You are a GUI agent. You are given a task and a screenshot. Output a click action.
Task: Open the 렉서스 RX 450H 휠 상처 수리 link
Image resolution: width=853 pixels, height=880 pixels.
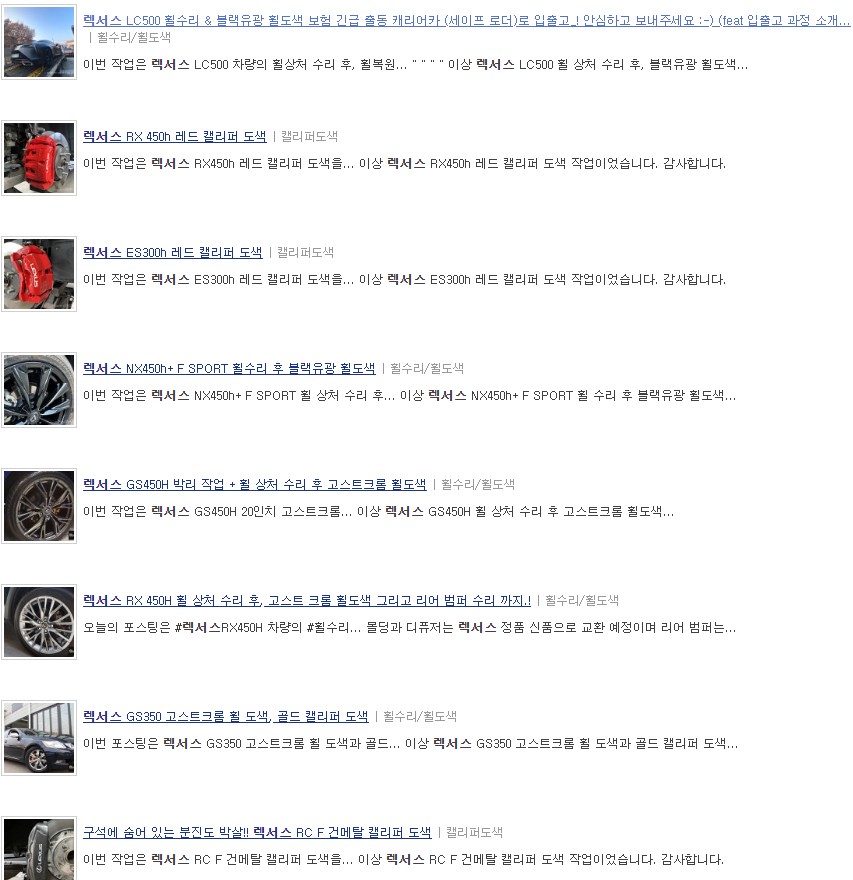pyautogui.click(x=306, y=600)
